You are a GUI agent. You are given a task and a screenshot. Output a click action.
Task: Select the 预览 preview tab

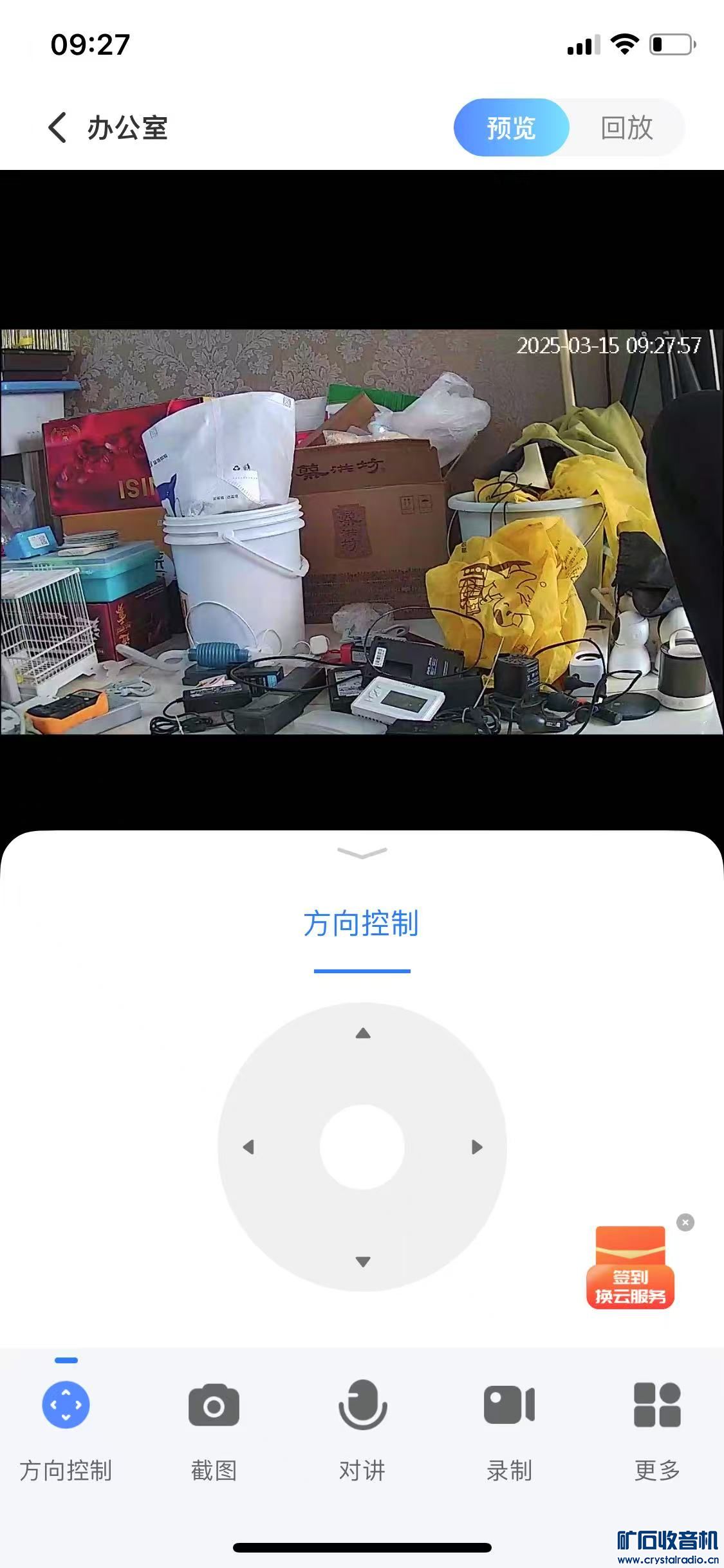[x=512, y=127]
